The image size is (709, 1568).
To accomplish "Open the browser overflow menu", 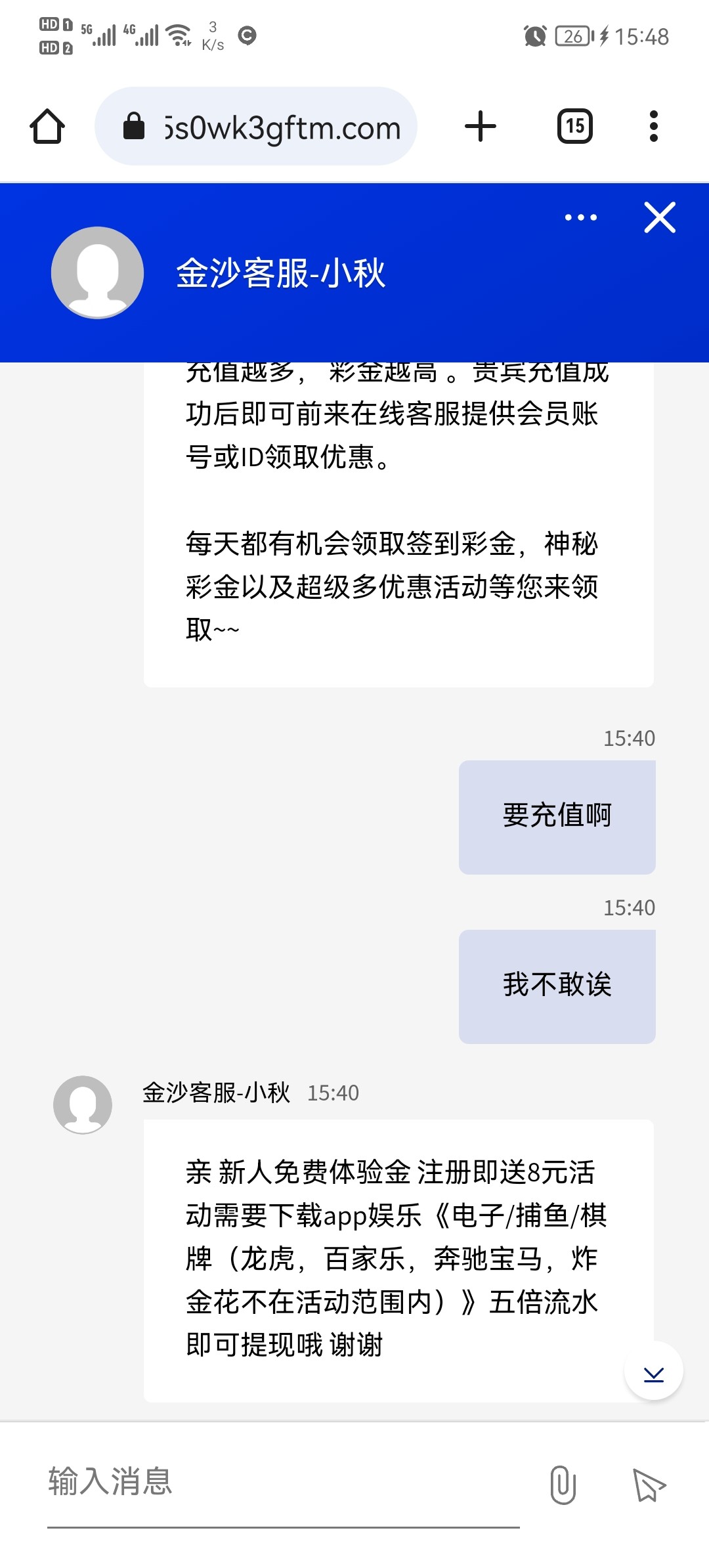I will (653, 126).
